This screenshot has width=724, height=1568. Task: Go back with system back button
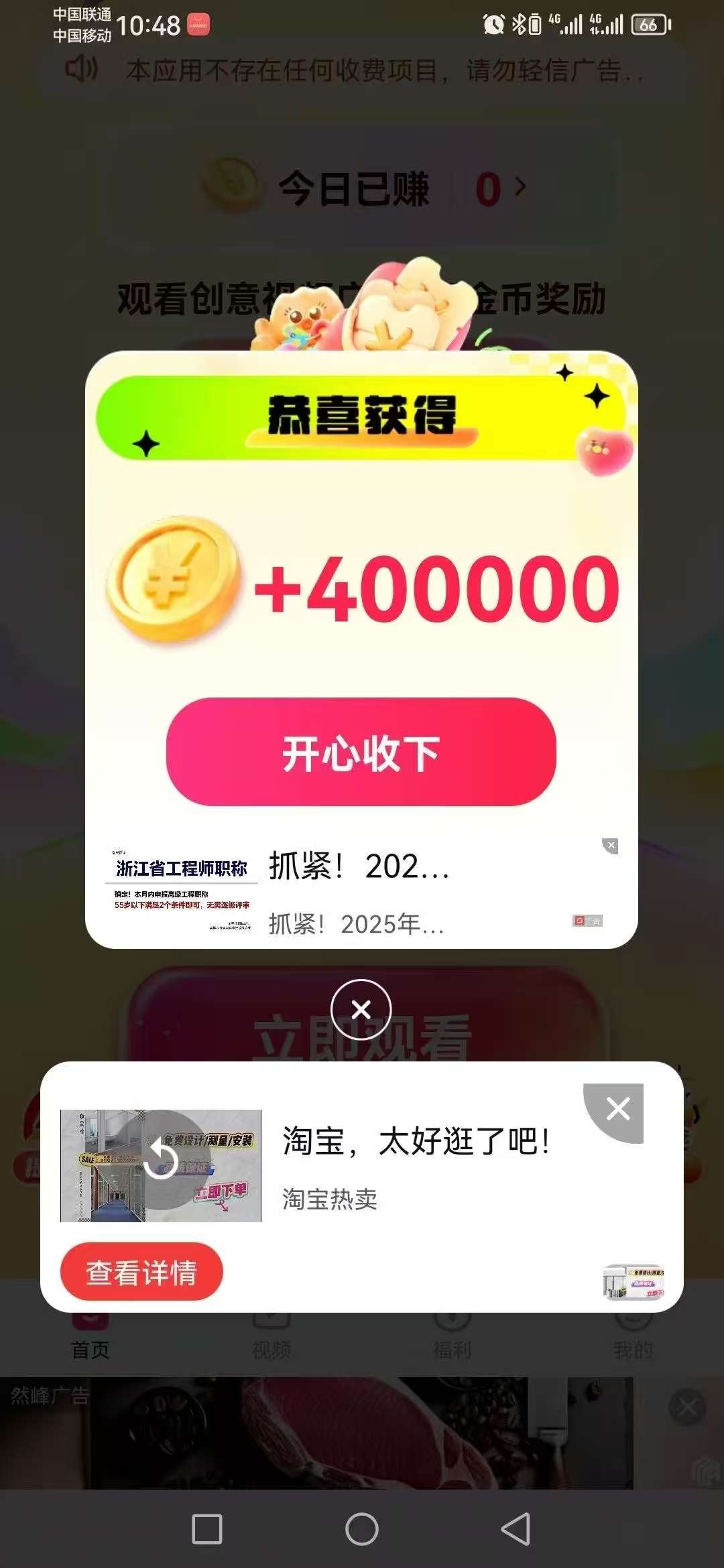(x=516, y=1530)
